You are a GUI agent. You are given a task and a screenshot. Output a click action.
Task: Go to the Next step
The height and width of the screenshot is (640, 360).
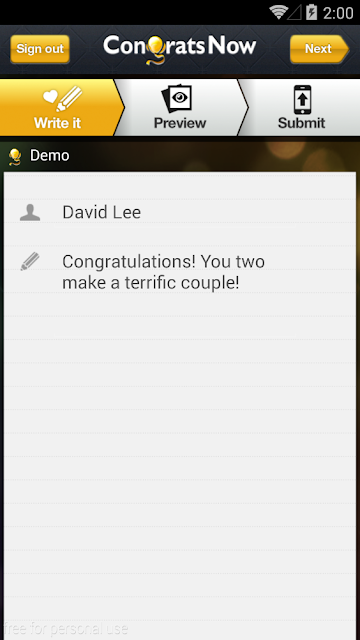click(x=319, y=49)
